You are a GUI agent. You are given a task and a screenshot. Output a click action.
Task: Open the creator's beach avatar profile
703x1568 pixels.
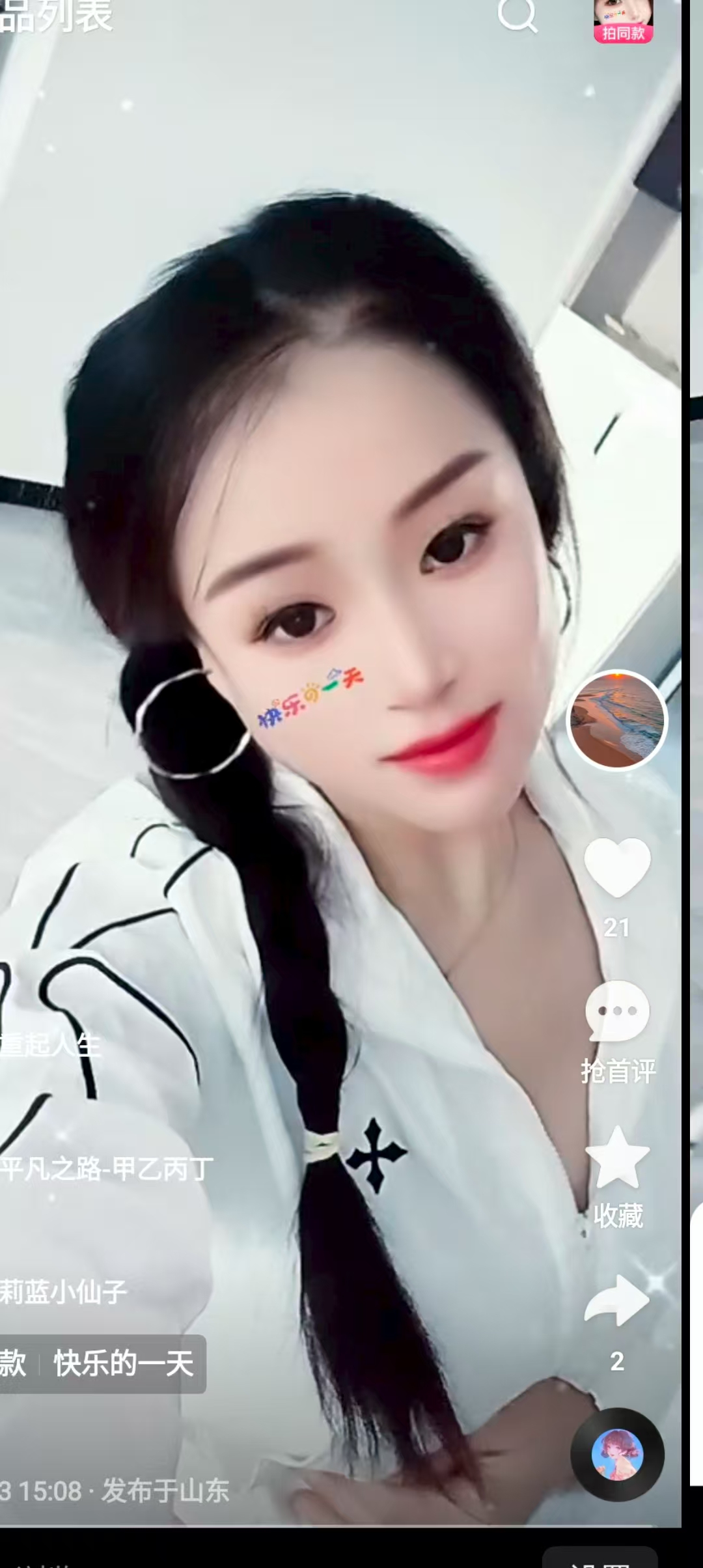pyautogui.click(x=617, y=720)
